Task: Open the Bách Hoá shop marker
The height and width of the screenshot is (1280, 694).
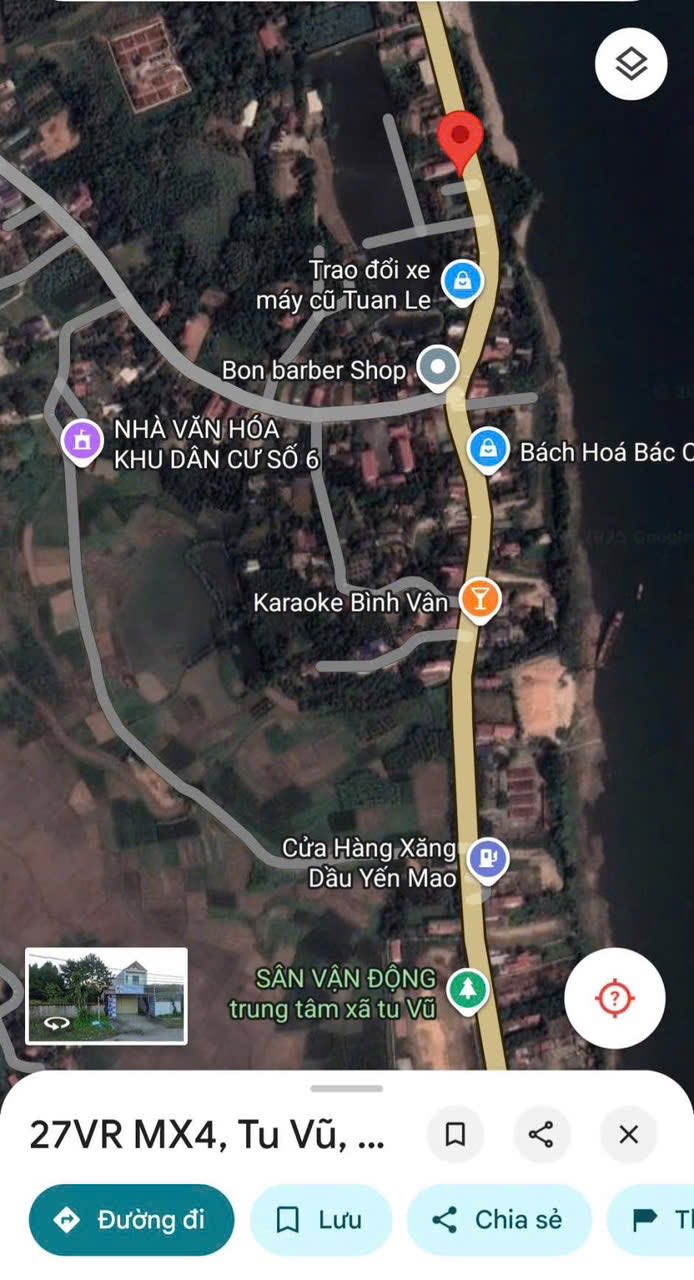Action: (x=488, y=448)
